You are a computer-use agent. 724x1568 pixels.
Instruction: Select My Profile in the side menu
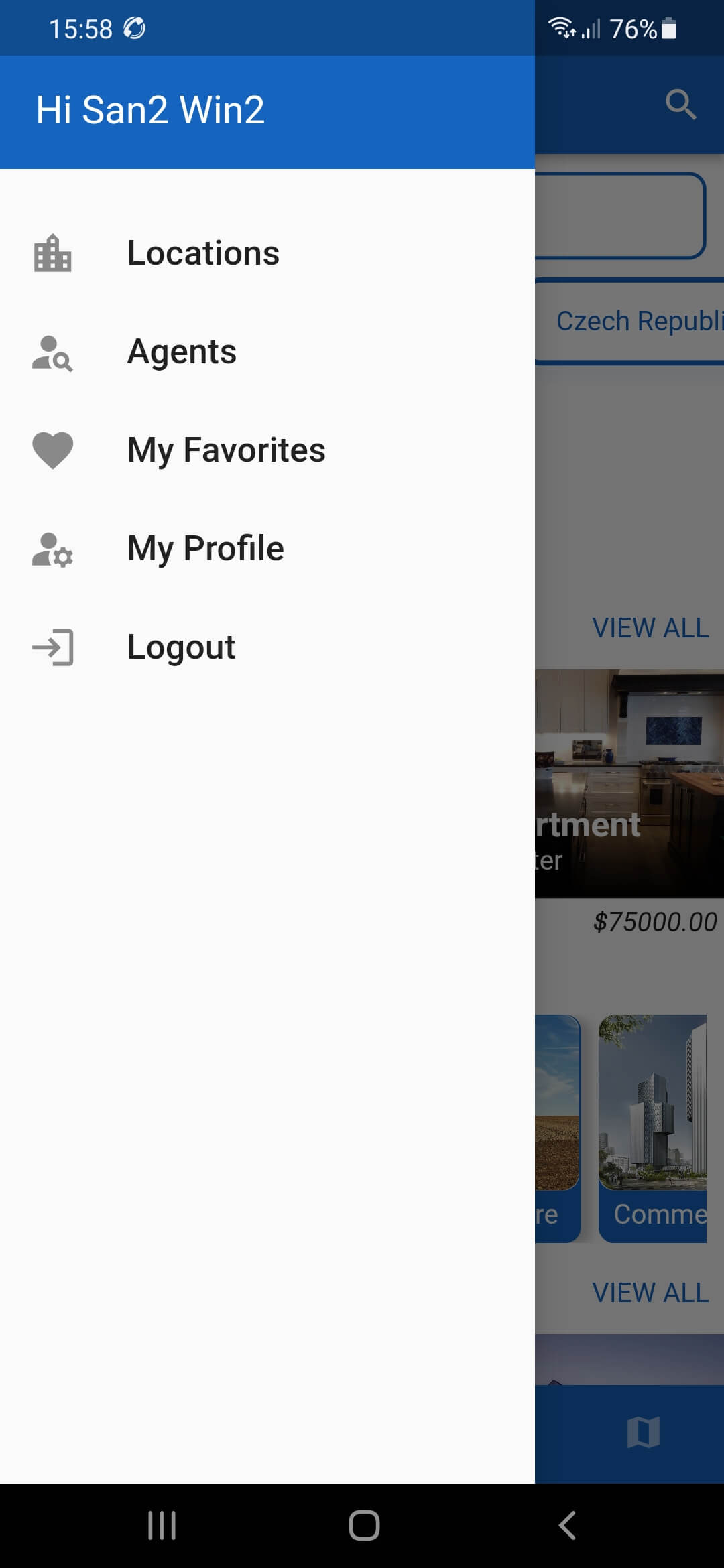tap(205, 548)
